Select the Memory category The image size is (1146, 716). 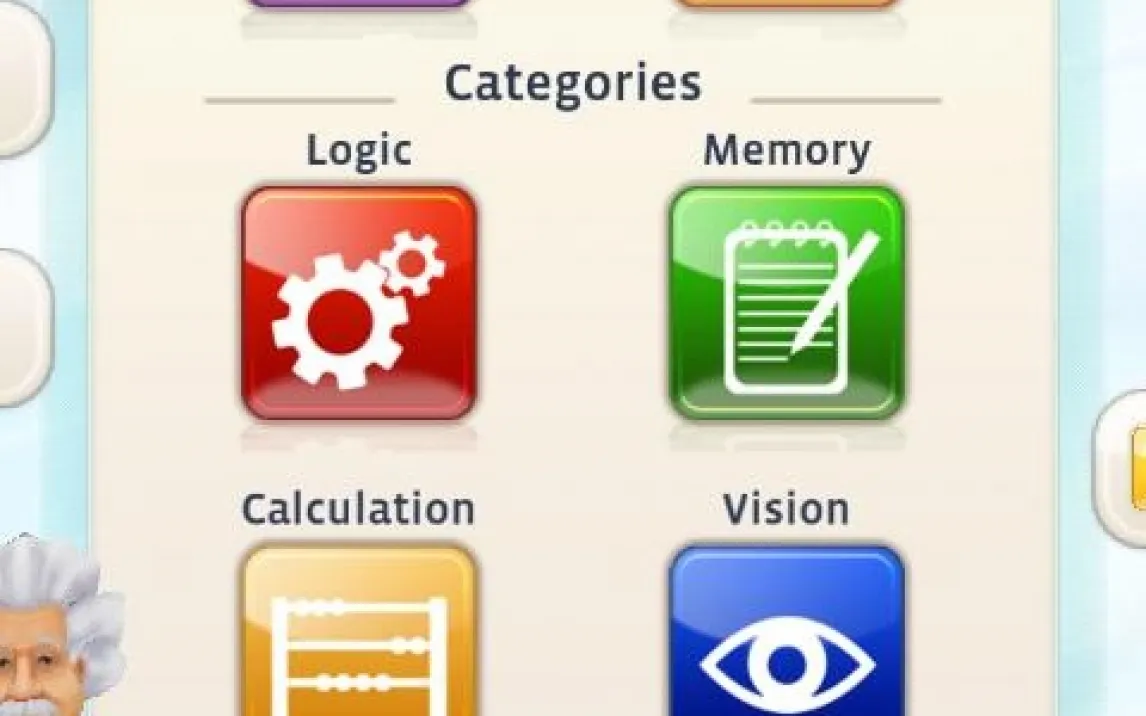787,303
